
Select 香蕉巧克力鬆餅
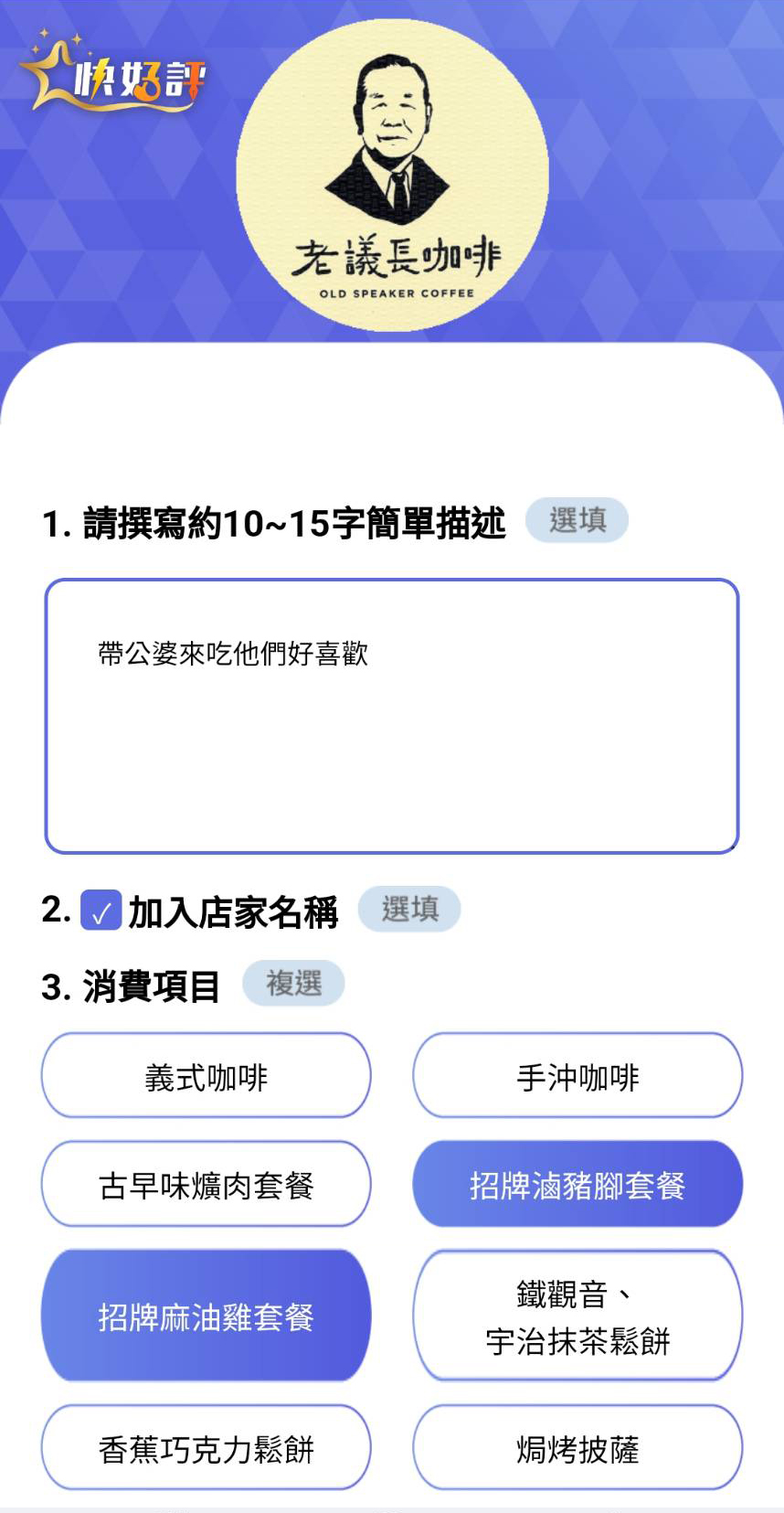pyautogui.click(x=206, y=1448)
